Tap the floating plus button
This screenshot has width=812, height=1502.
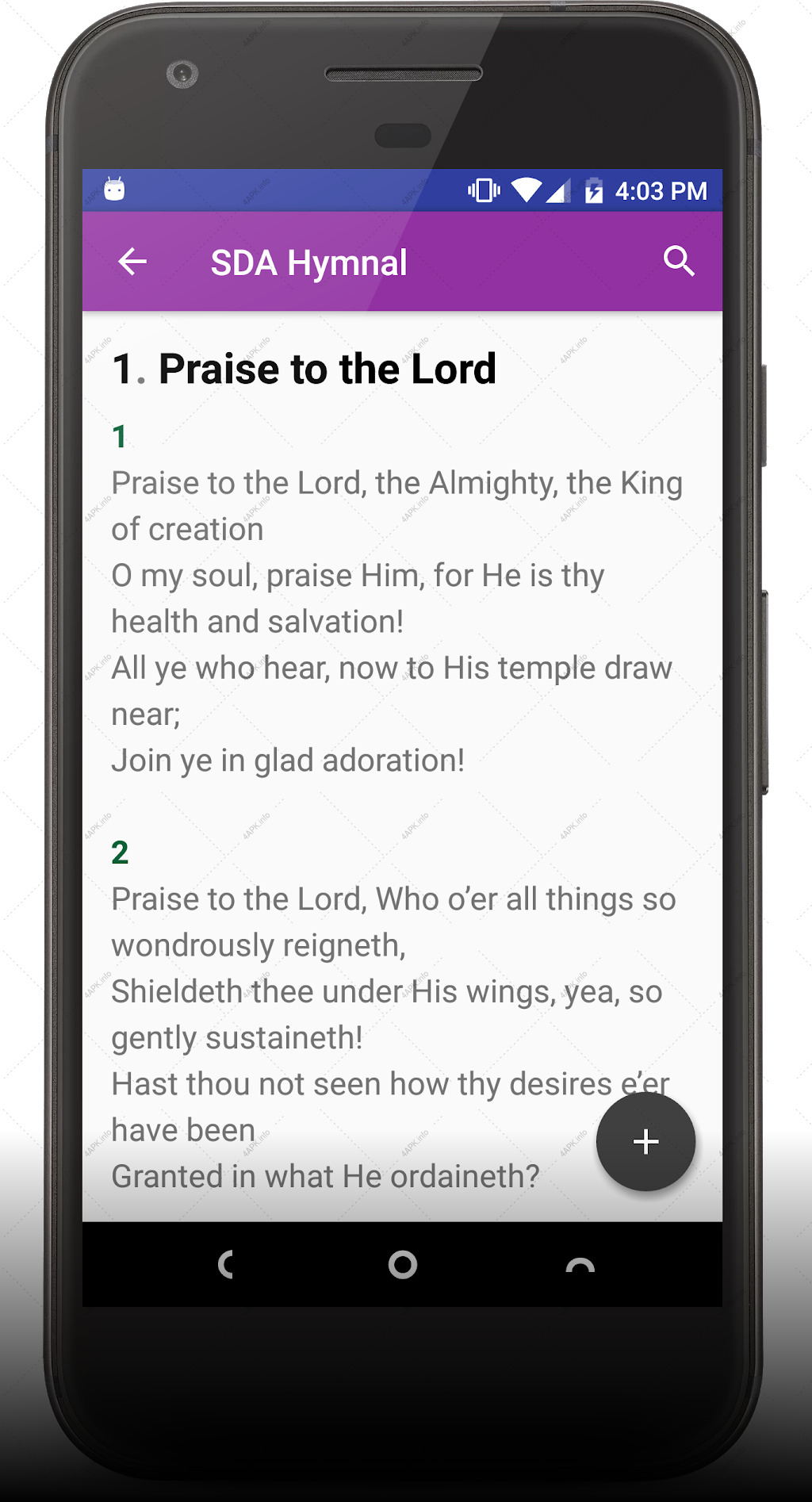click(645, 1142)
